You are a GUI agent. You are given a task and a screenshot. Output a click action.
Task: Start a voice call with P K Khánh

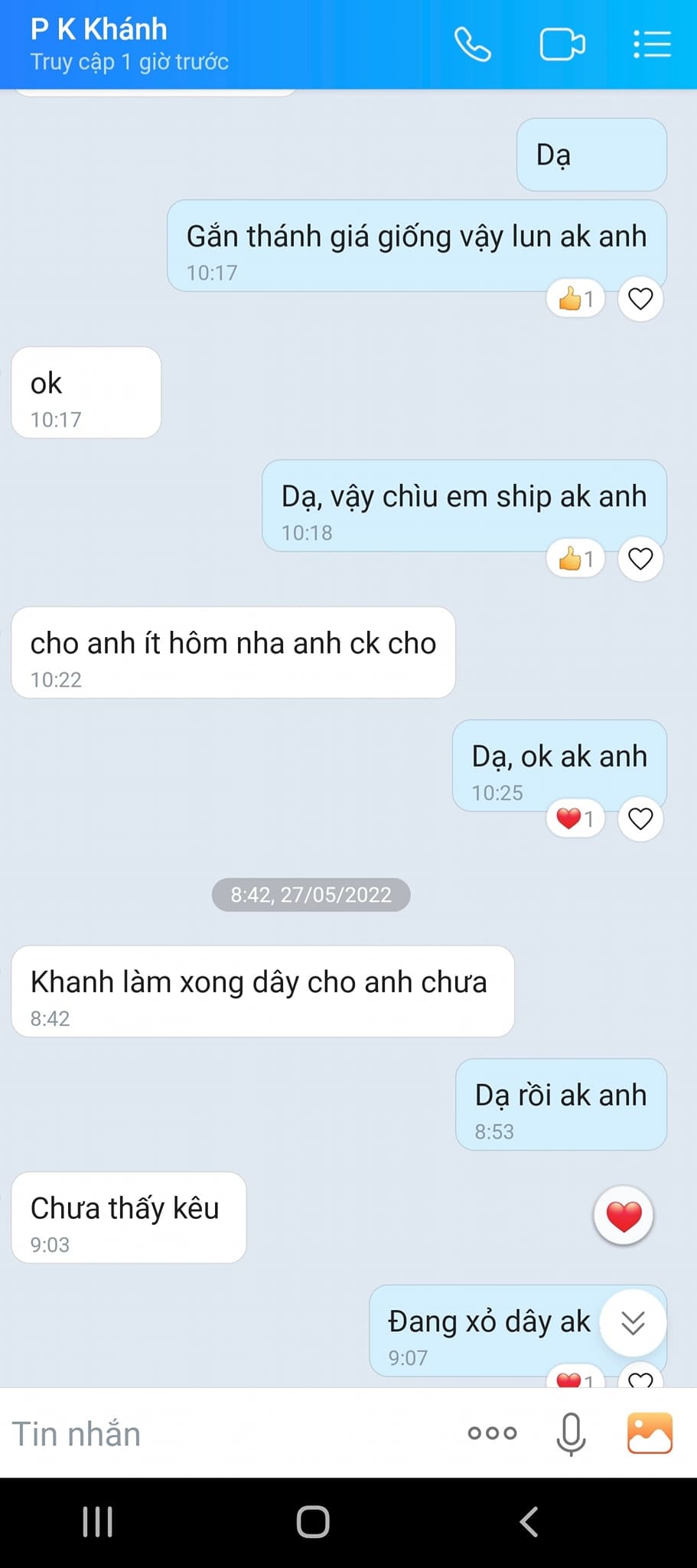click(473, 44)
